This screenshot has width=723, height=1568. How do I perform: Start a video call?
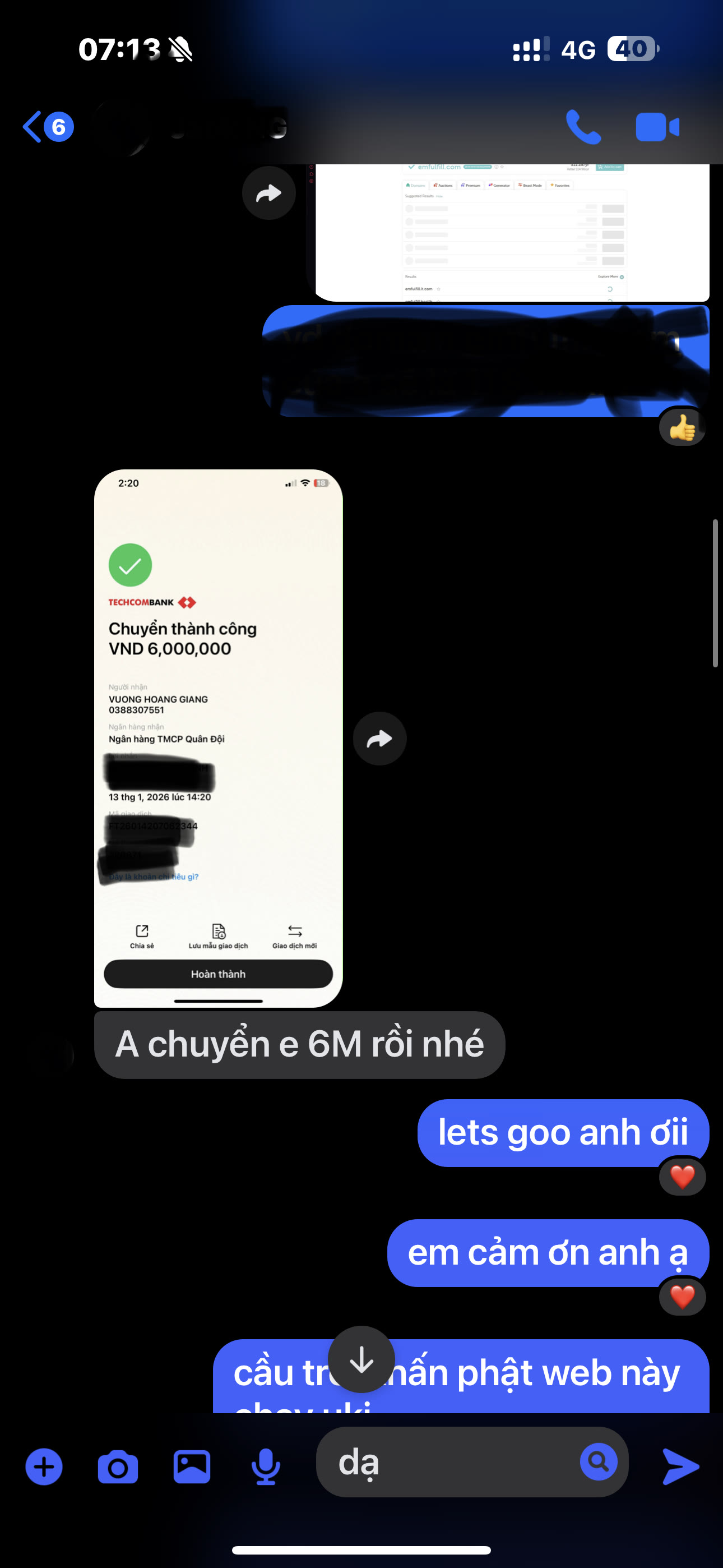(657, 127)
